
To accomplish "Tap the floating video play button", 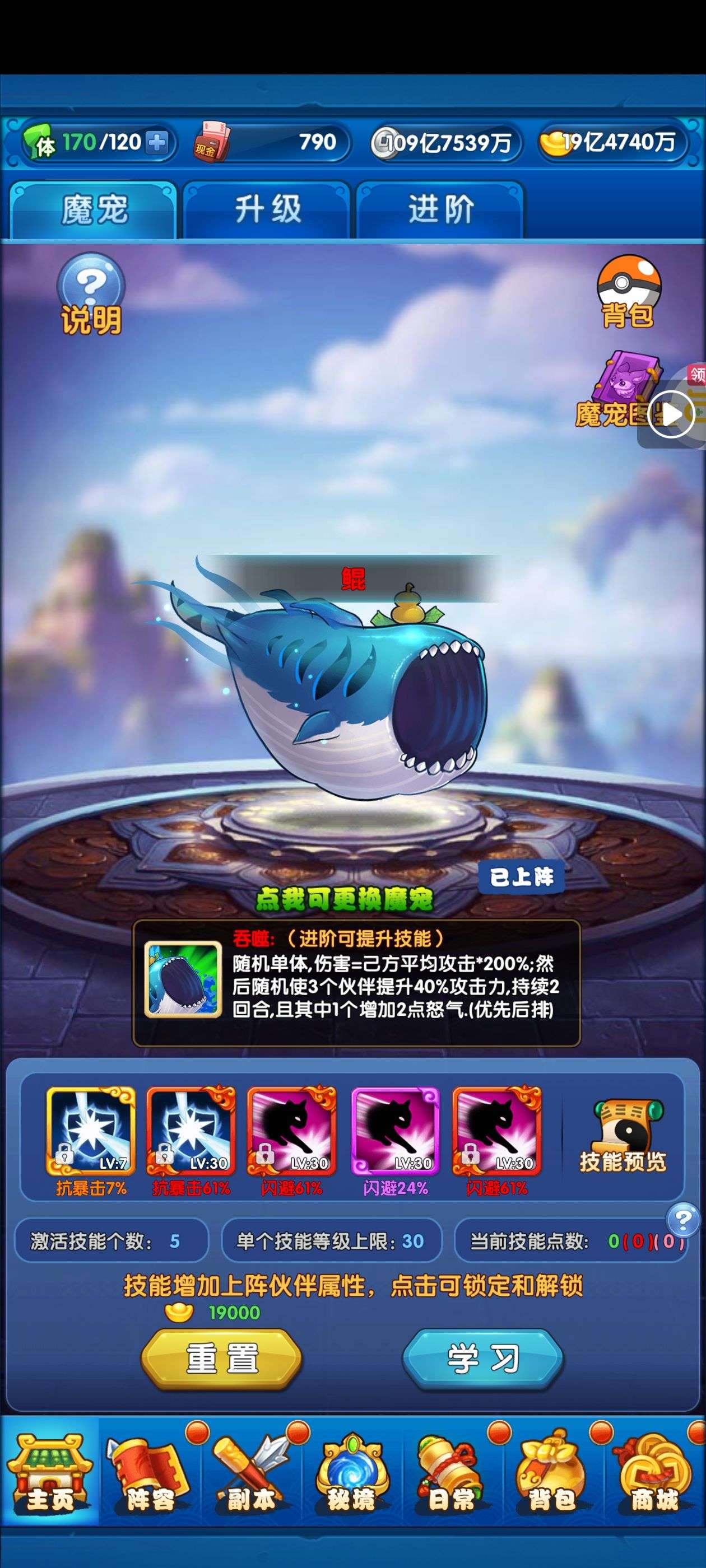I will [671, 414].
